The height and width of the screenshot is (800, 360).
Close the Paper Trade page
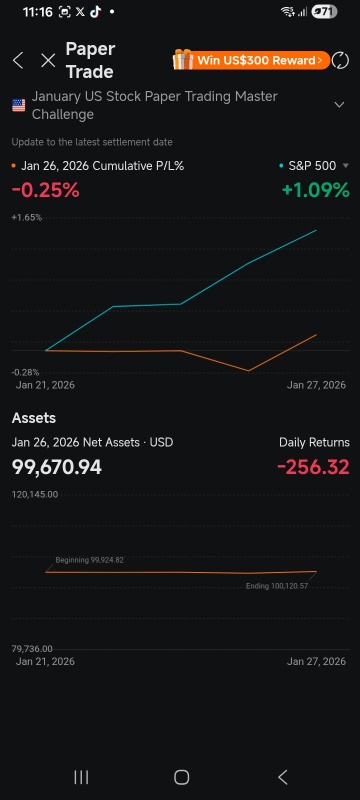(x=48, y=61)
